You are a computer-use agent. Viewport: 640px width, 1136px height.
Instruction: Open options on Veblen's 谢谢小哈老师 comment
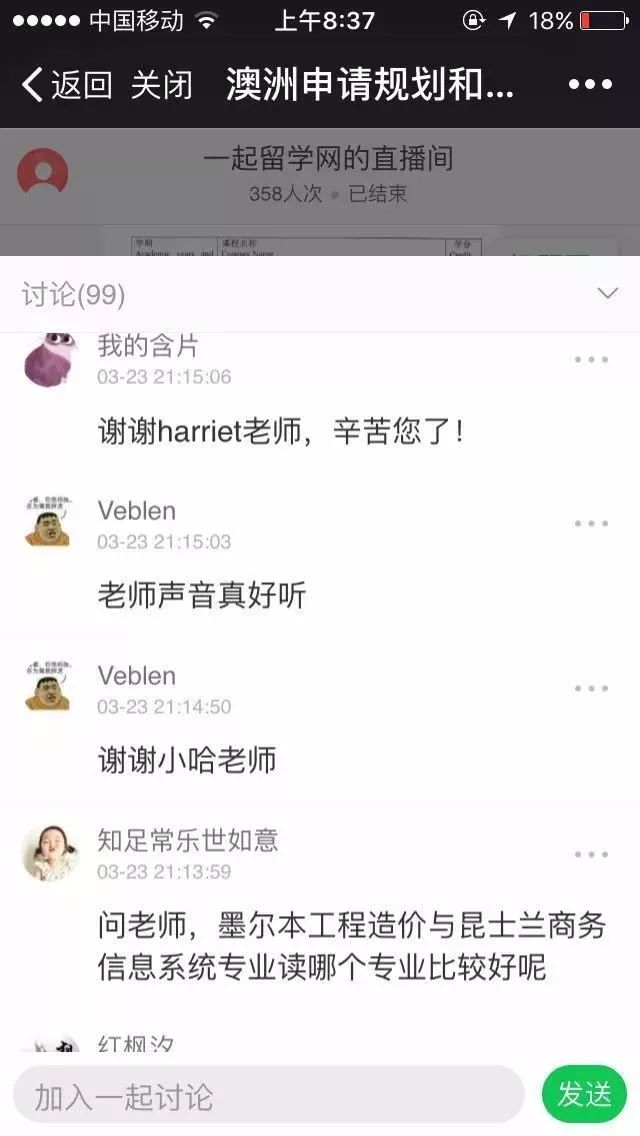click(591, 688)
